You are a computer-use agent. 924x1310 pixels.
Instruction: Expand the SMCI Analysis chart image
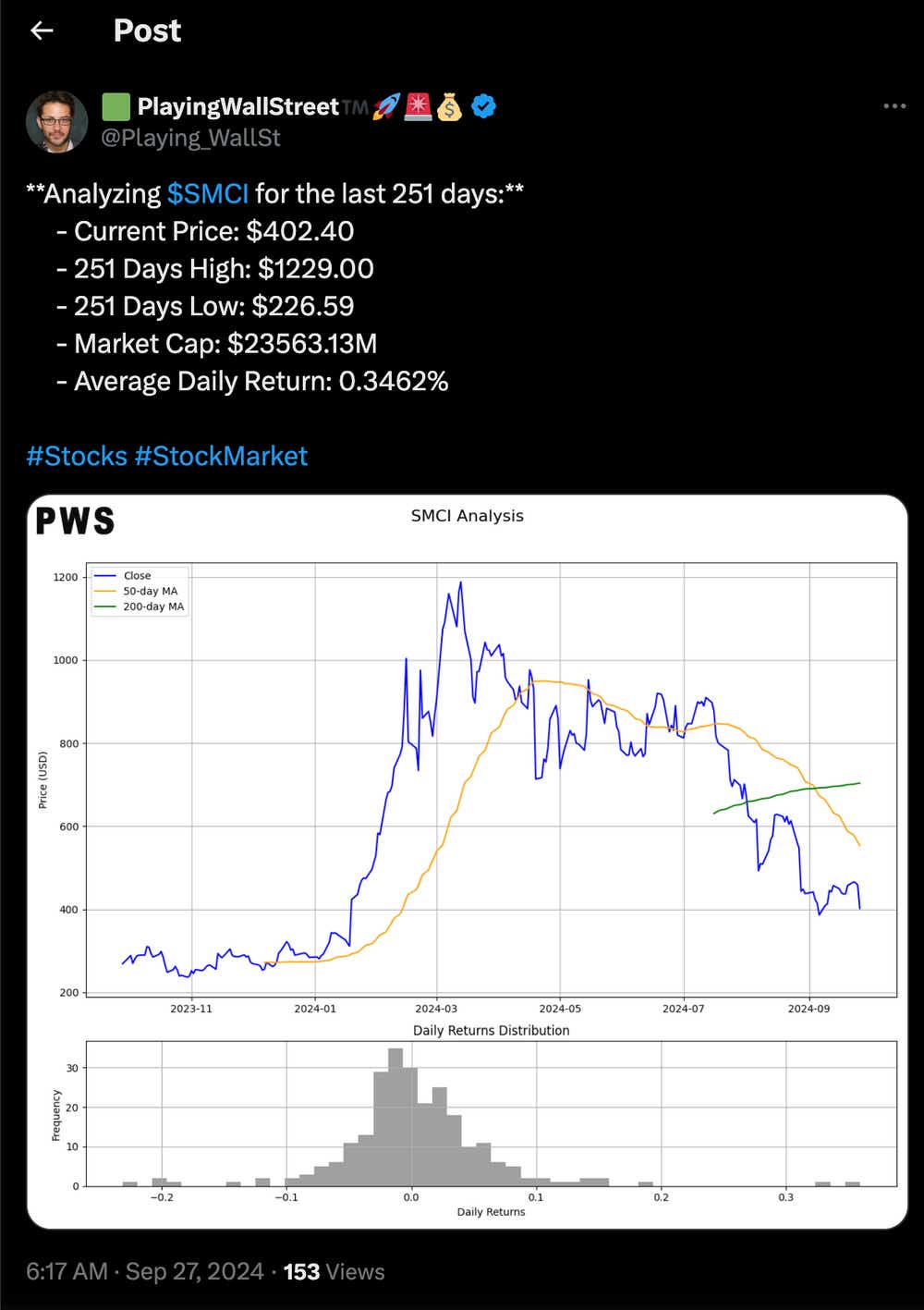[x=468, y=862]
